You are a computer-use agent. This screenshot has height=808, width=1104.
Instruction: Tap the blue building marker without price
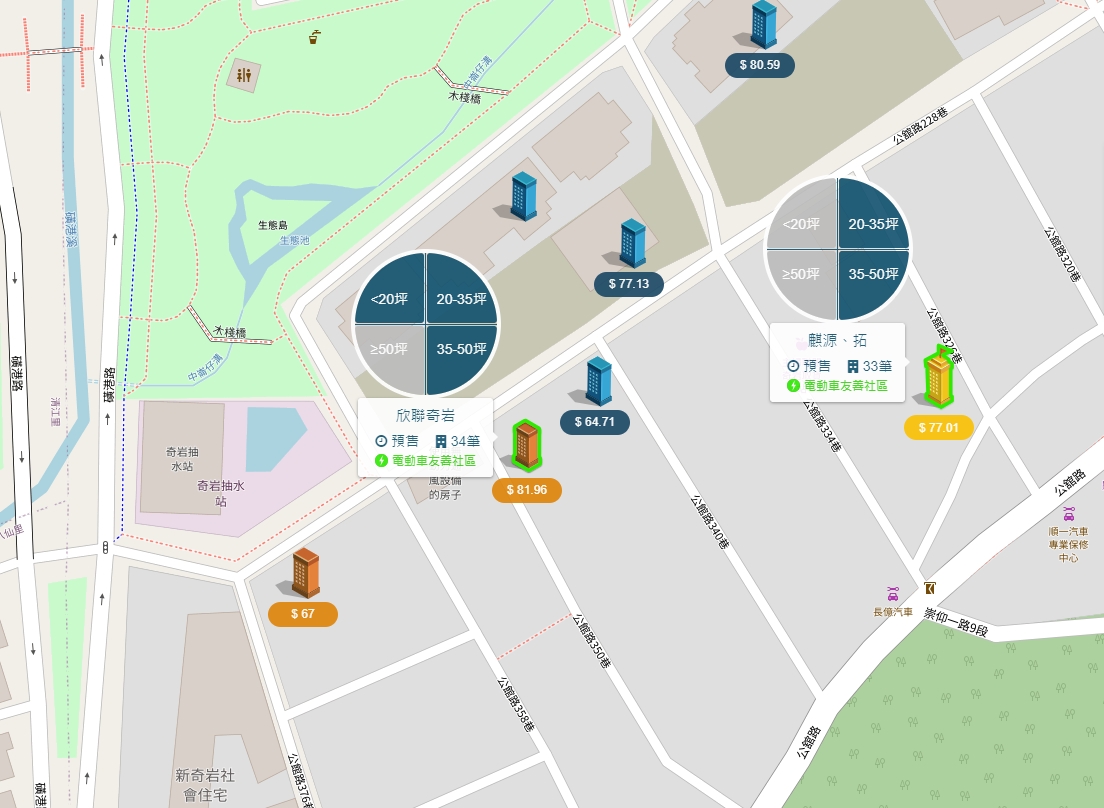(x=523, y=196)
